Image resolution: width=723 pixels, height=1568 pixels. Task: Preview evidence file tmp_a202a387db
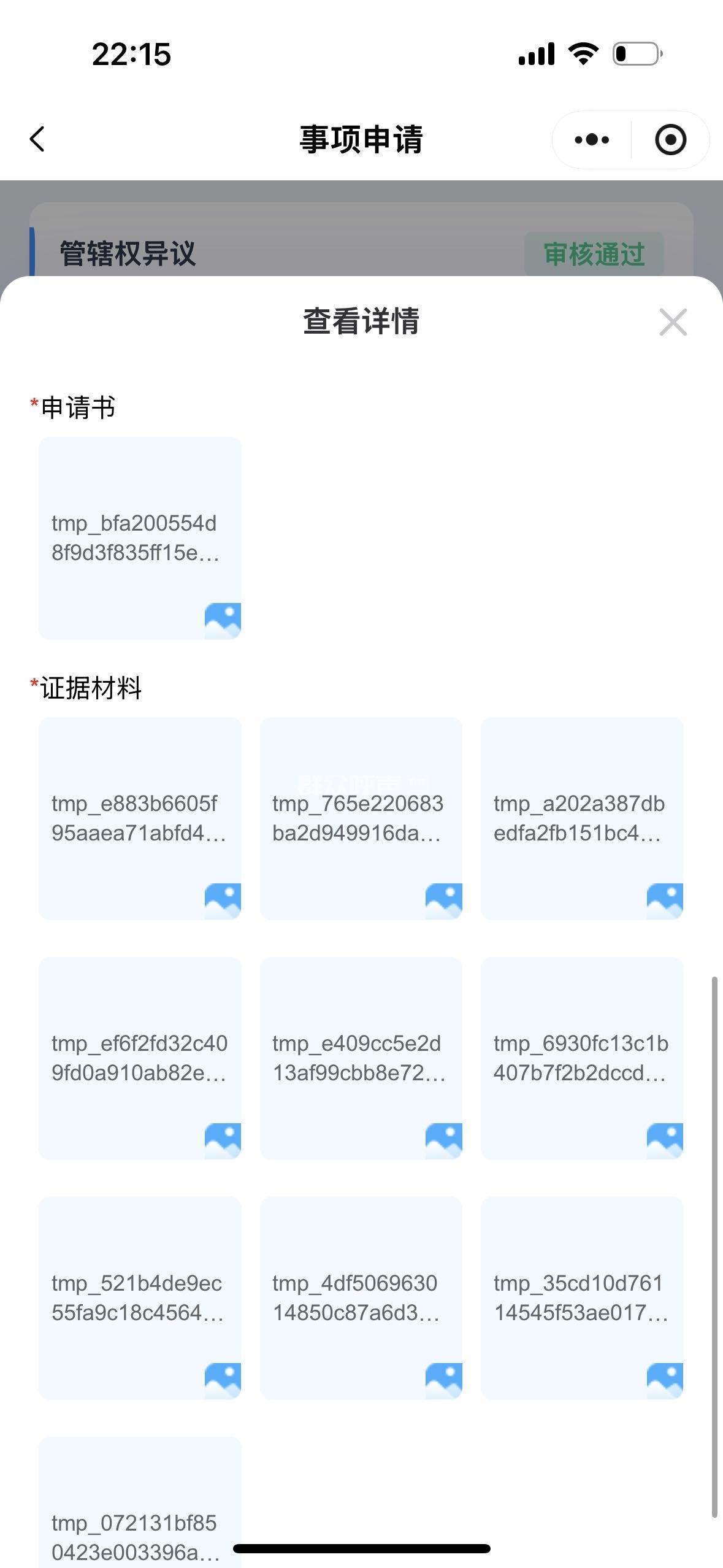pos(582,818)
